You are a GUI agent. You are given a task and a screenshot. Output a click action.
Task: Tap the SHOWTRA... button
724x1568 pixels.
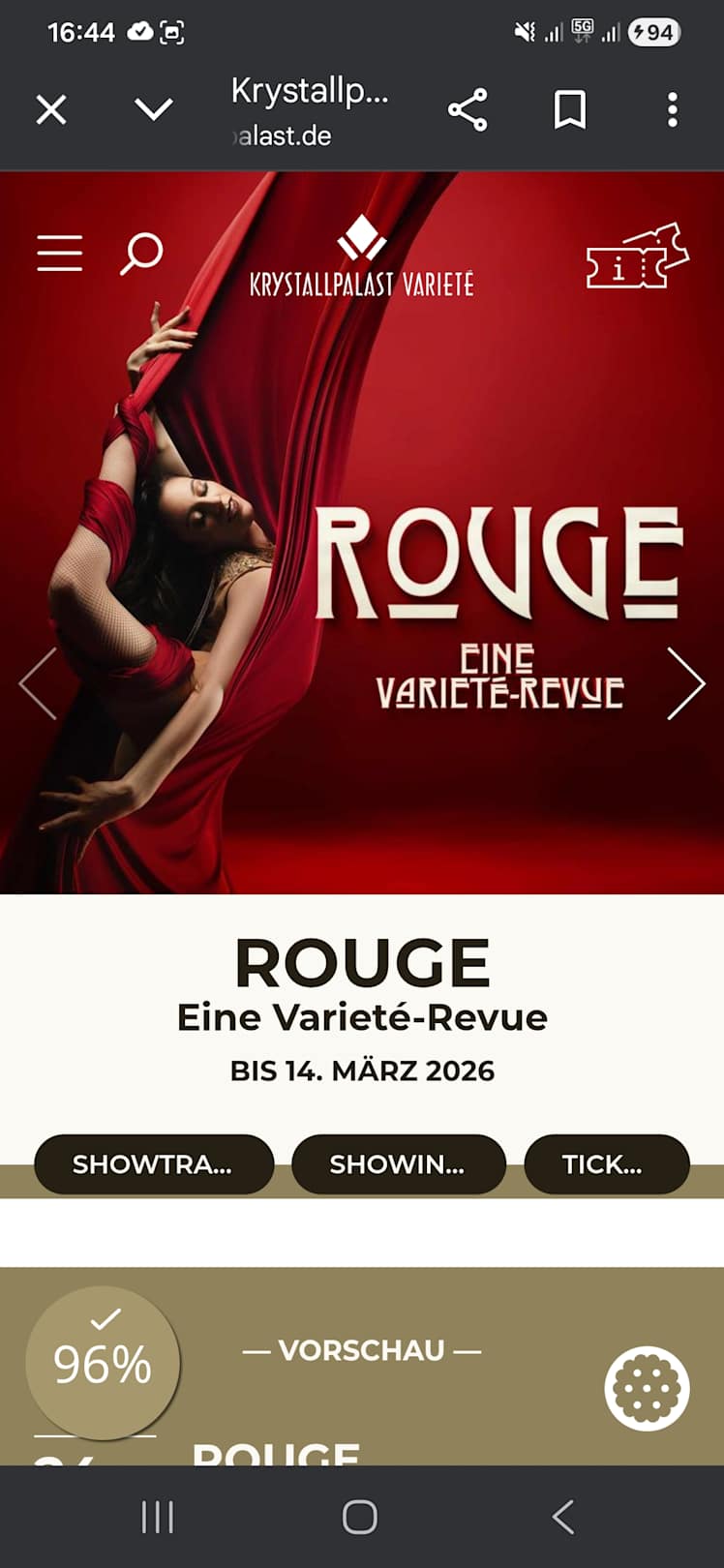click(154, 1163)
